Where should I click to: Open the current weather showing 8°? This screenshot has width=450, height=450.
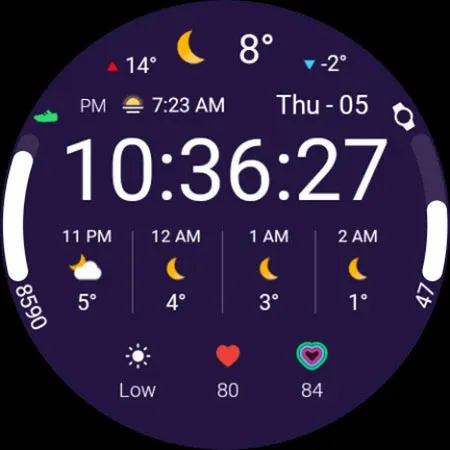[226, 47]
